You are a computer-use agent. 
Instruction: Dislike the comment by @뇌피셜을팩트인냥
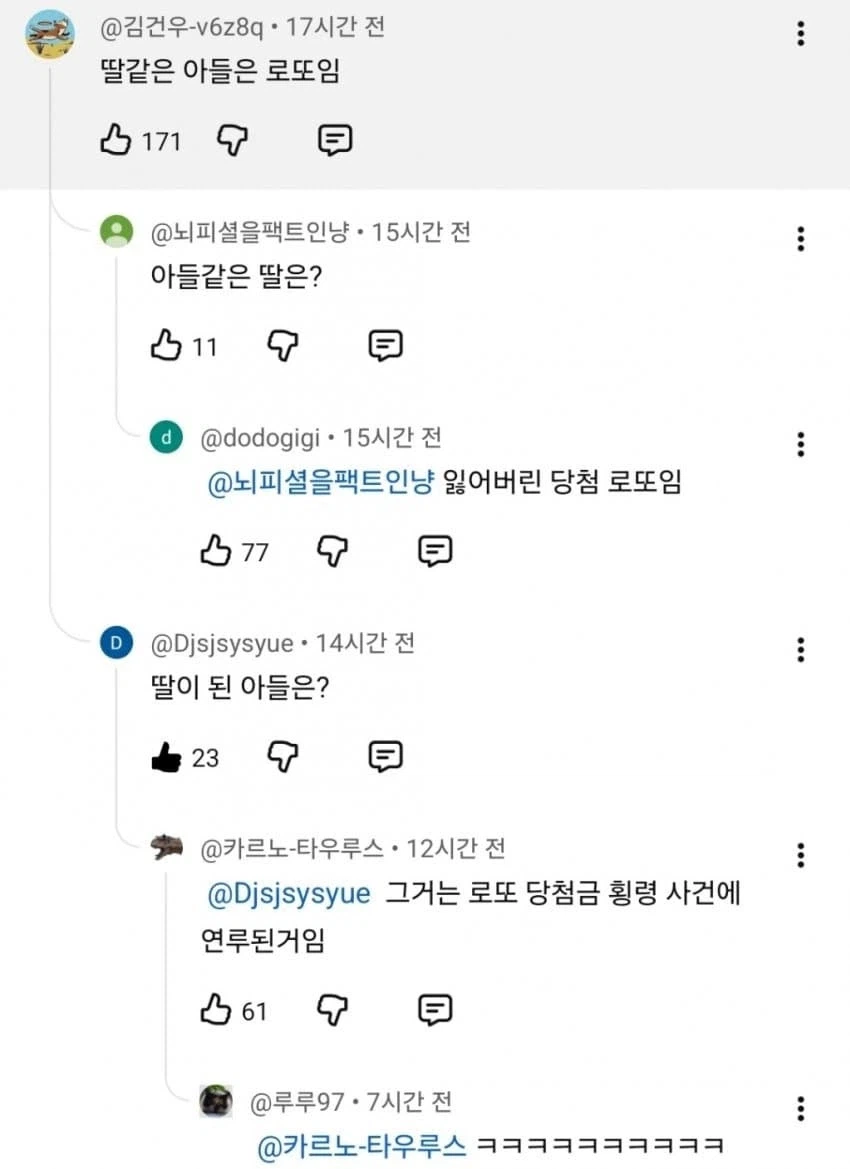pos(284,345)
